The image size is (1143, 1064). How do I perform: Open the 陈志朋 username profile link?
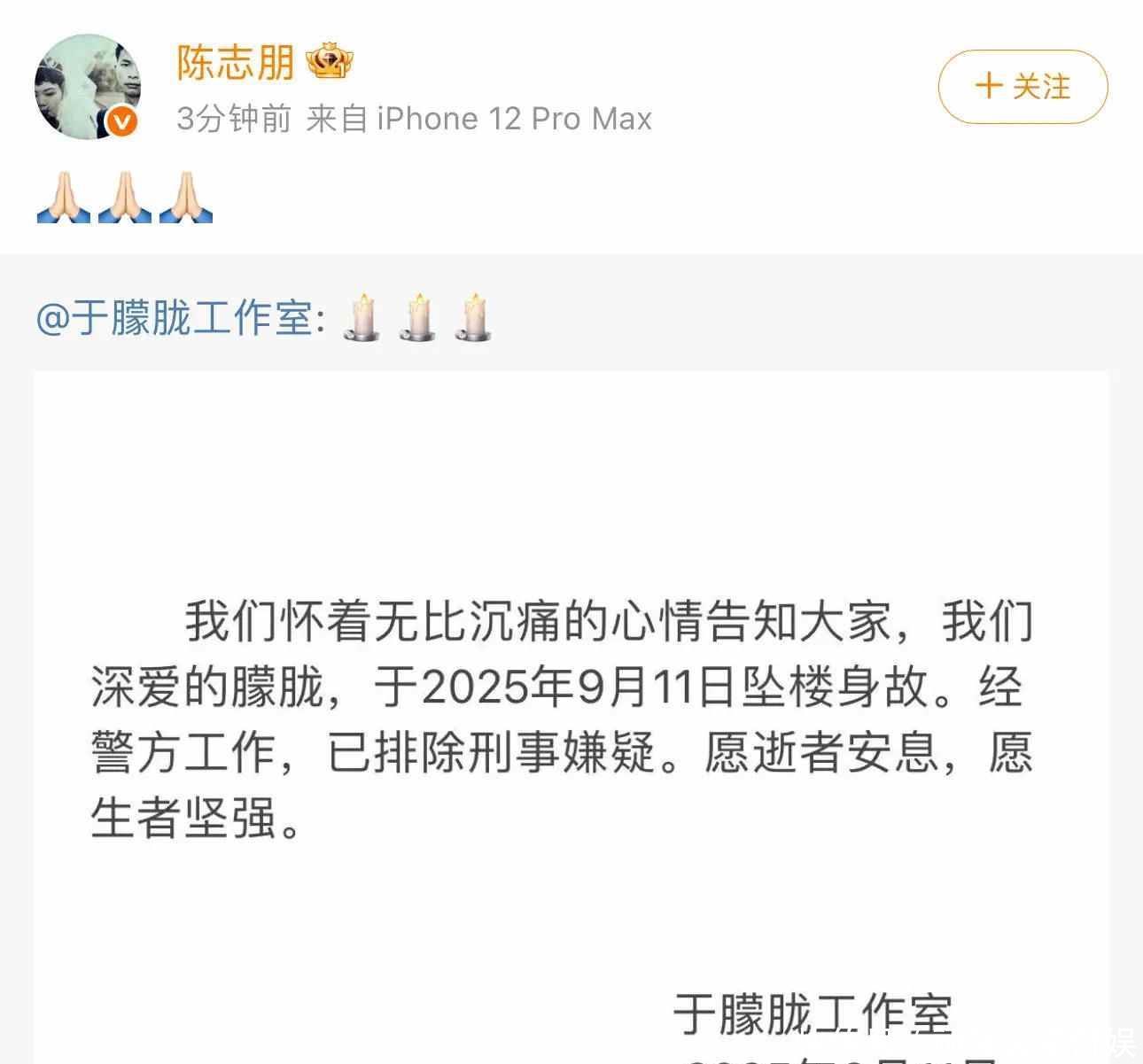click(x=235, y=62)
